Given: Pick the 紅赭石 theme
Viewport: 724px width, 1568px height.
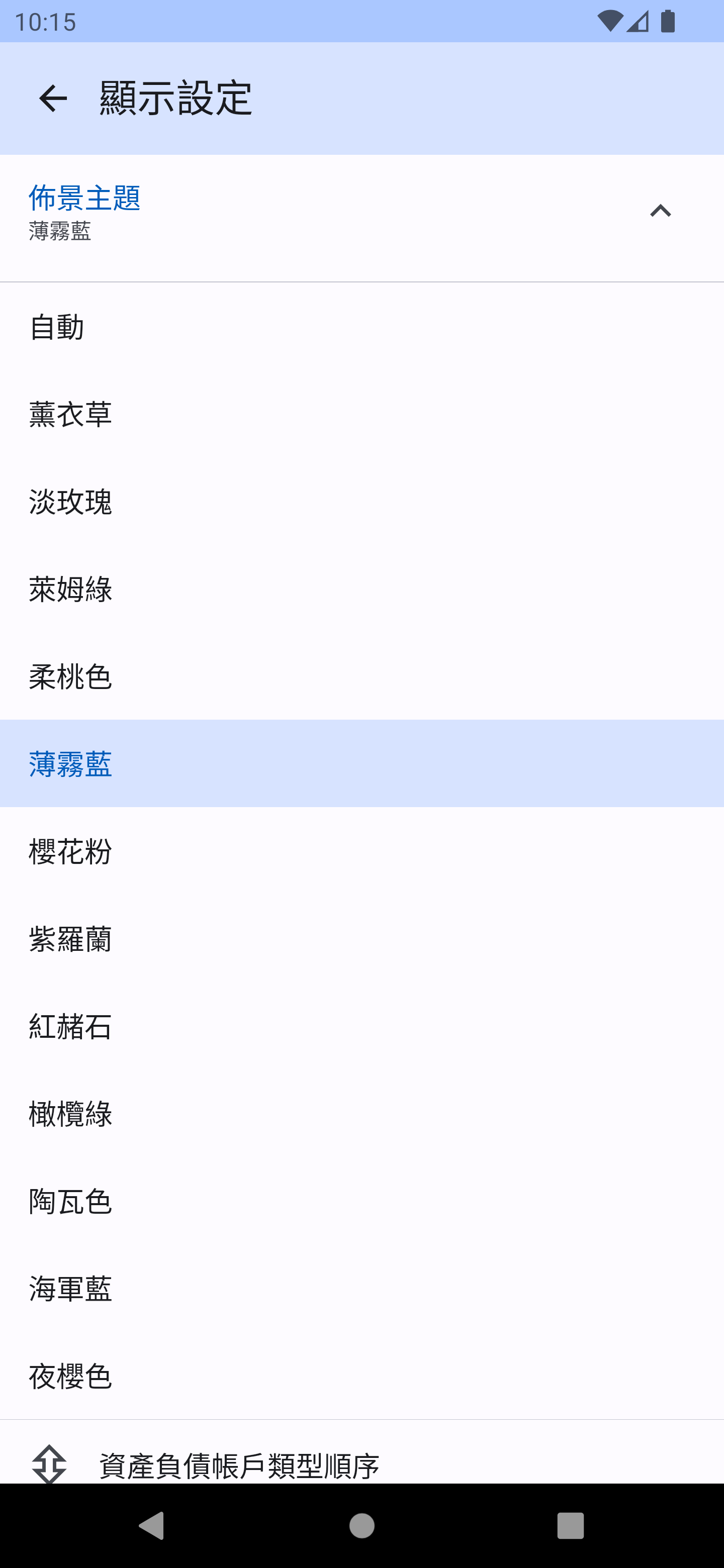Looking at the screenshot, I should 361,1026.
